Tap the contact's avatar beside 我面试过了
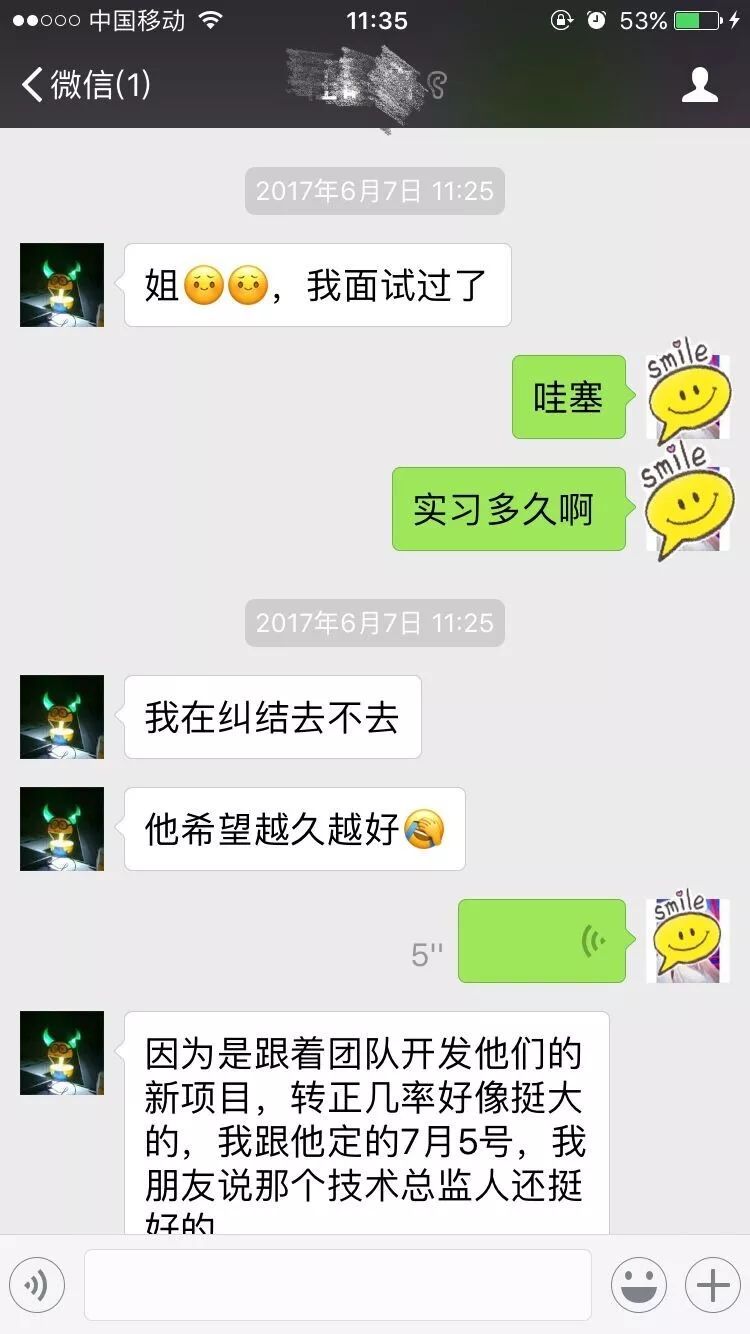Screen dimensions: 750x1334 point(62,285)
